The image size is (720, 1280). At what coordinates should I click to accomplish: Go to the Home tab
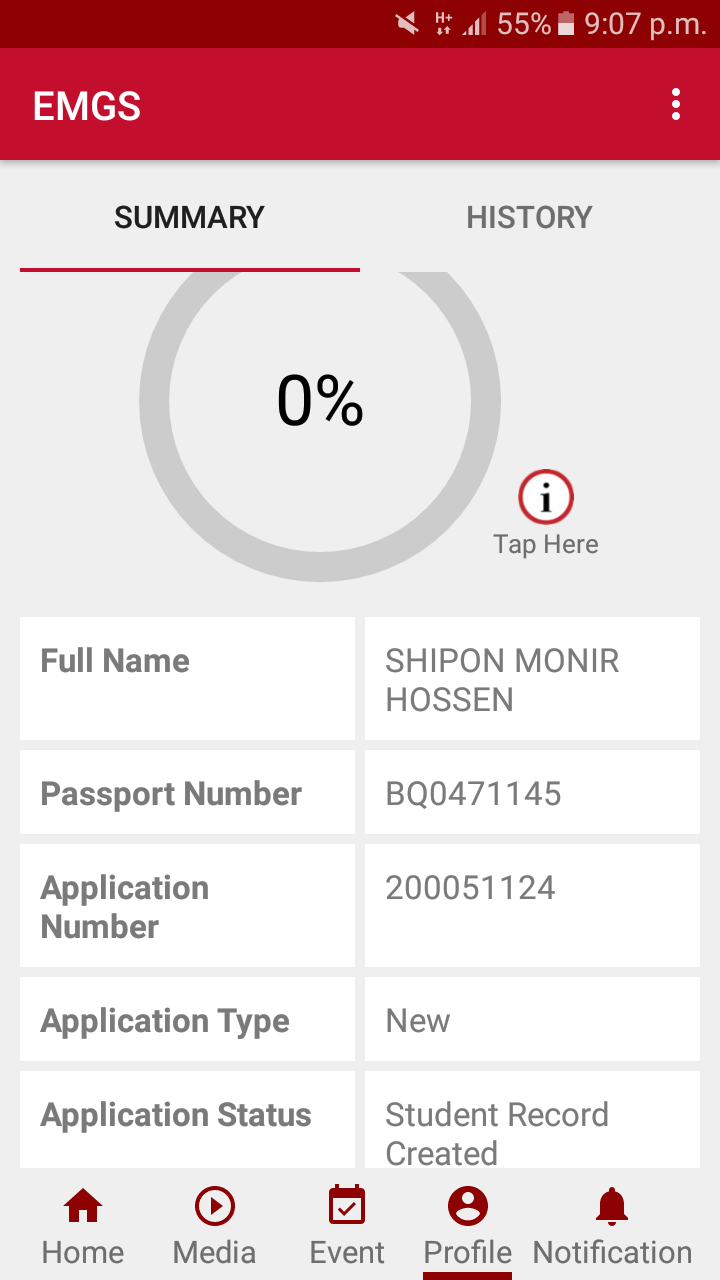[83, 1226]
